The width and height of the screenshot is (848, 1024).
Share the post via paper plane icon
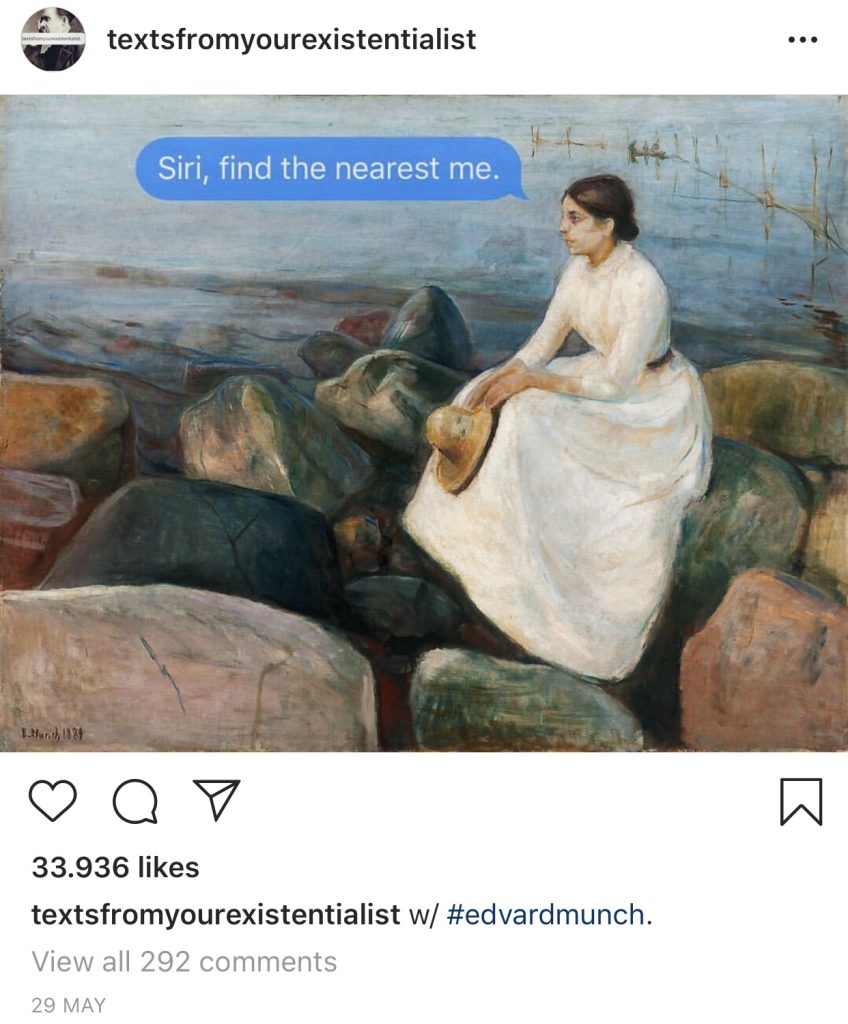[216, 800]
